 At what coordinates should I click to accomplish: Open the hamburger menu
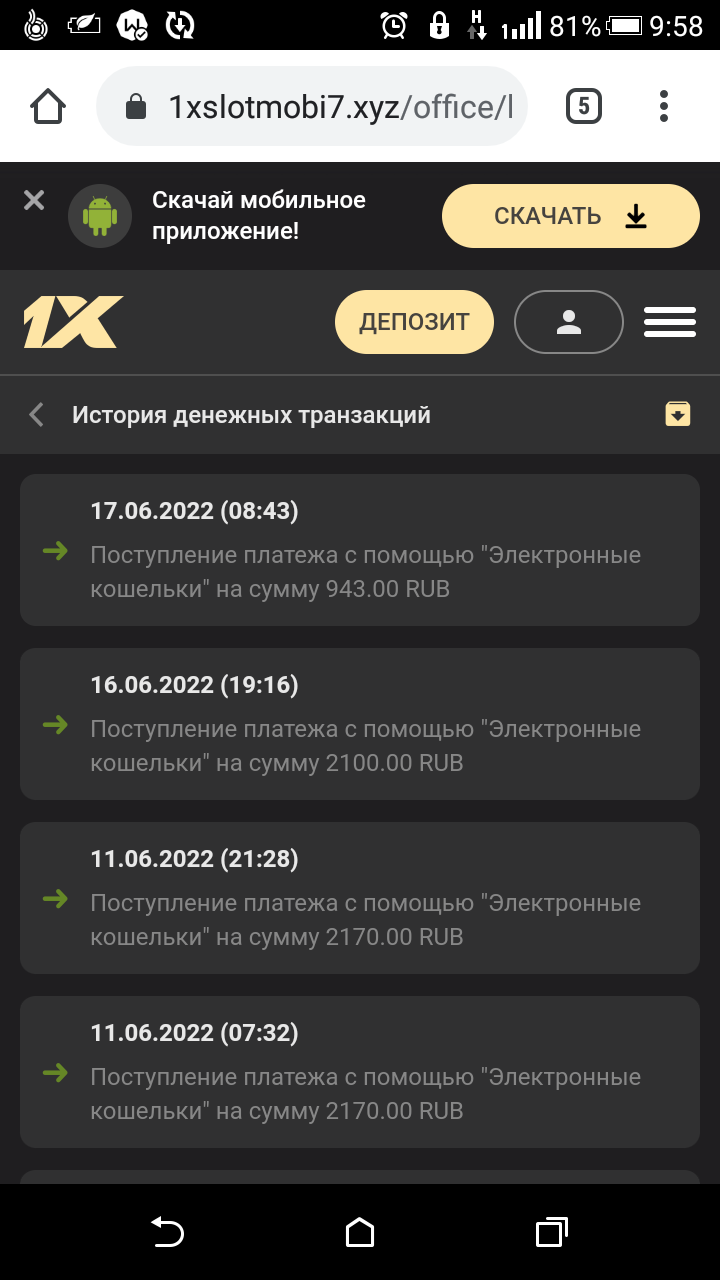(x=670, y=322)
